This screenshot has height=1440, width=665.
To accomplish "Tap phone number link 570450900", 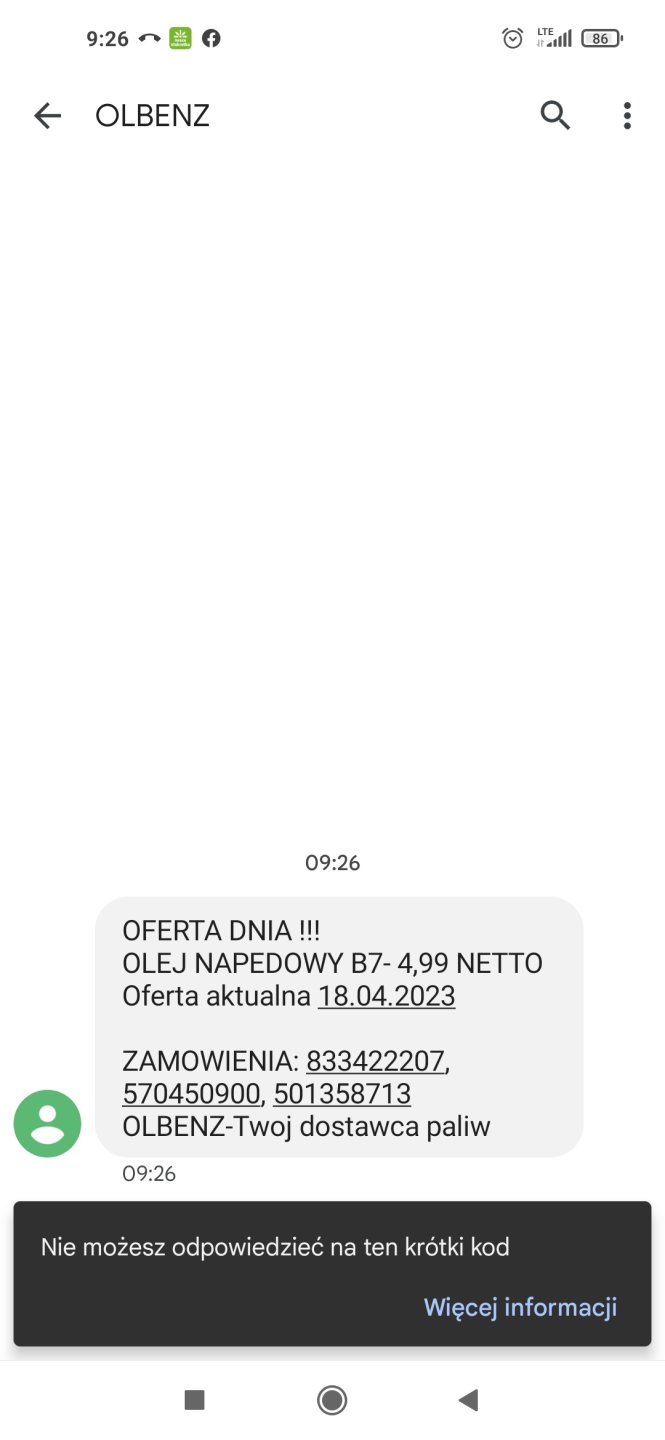I will tap(191, 1094).
